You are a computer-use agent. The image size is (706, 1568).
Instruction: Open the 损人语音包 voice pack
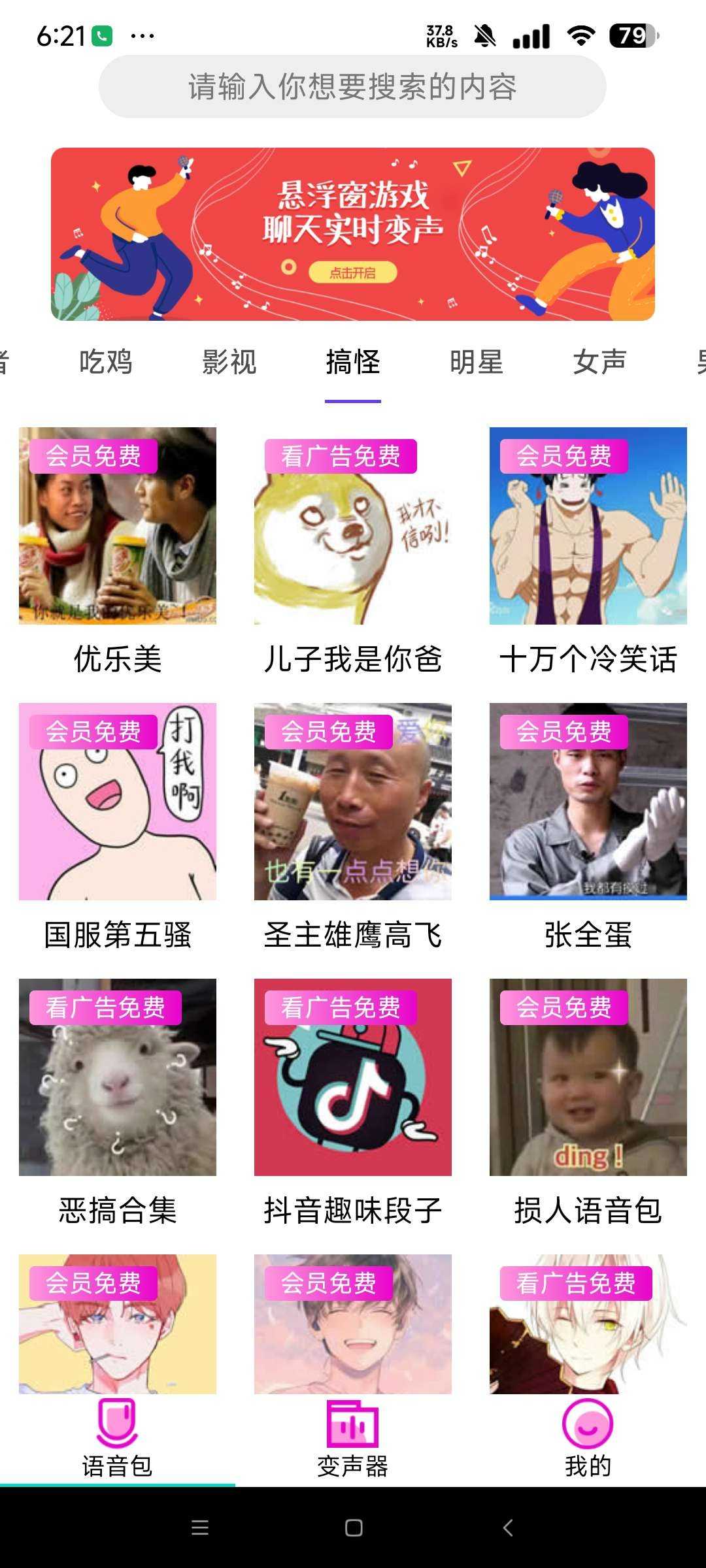coord(588,1077)
